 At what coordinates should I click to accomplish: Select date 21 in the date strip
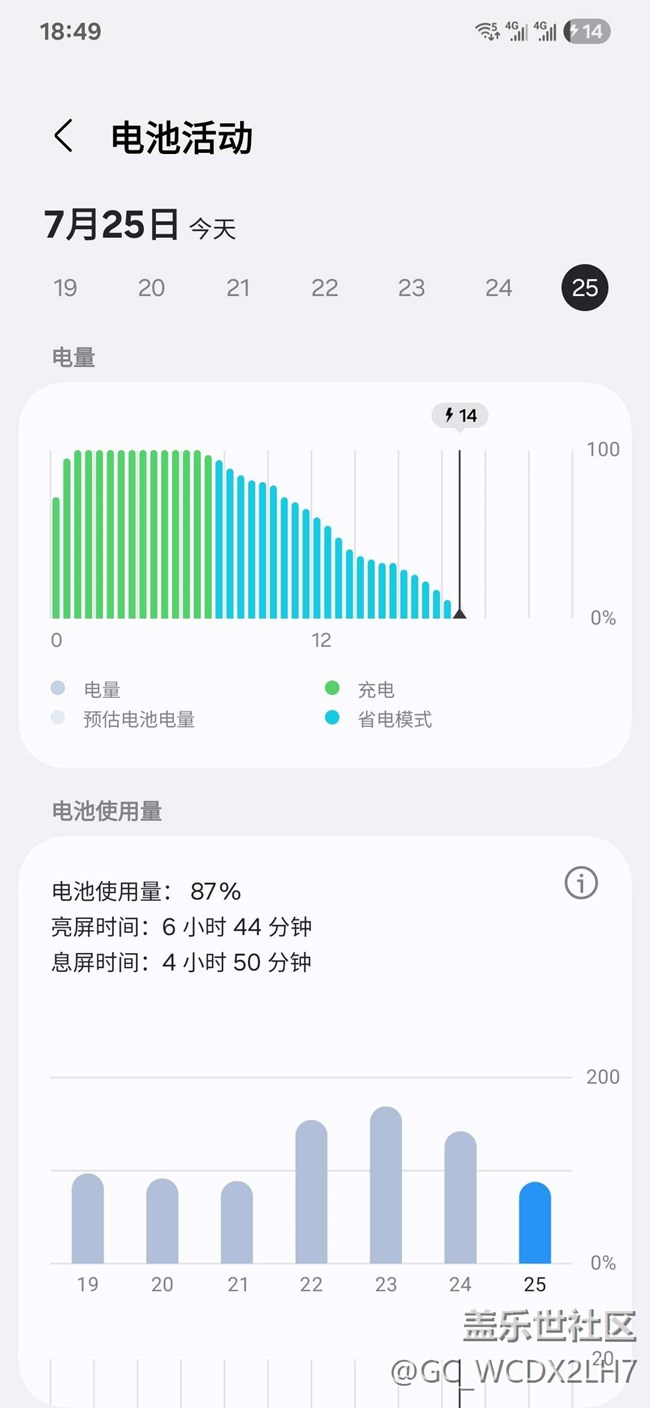(x=238, y=288)
